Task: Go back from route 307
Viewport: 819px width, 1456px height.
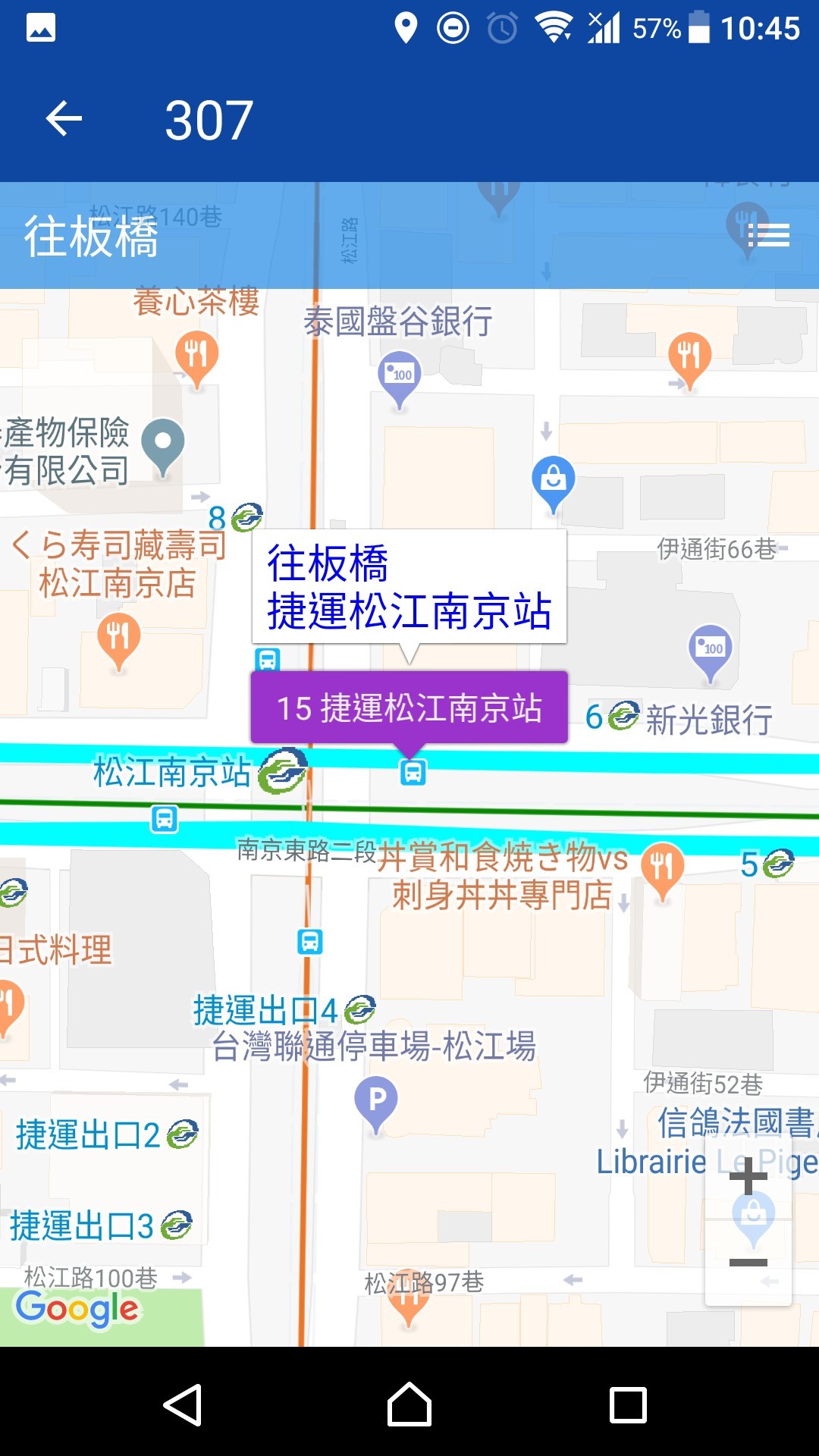Action: [x=64, y=119]
